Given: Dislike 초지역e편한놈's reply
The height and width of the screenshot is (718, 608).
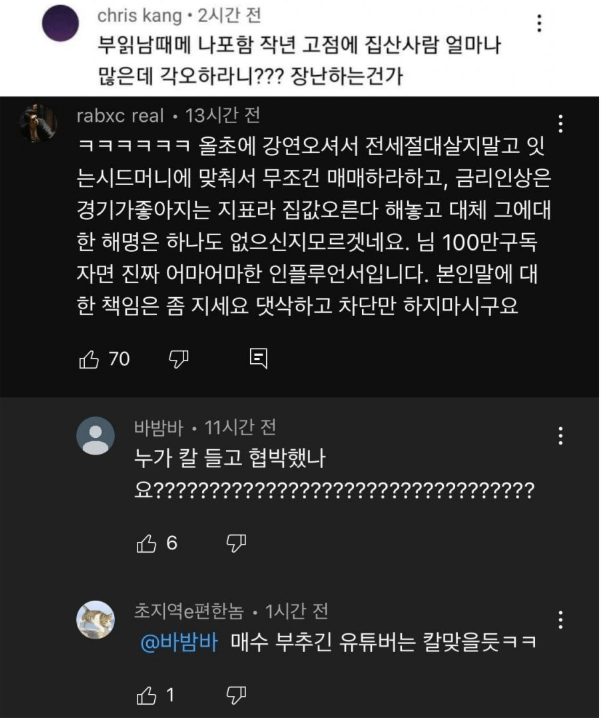Looking at the screenshot, I should [236, 694].
